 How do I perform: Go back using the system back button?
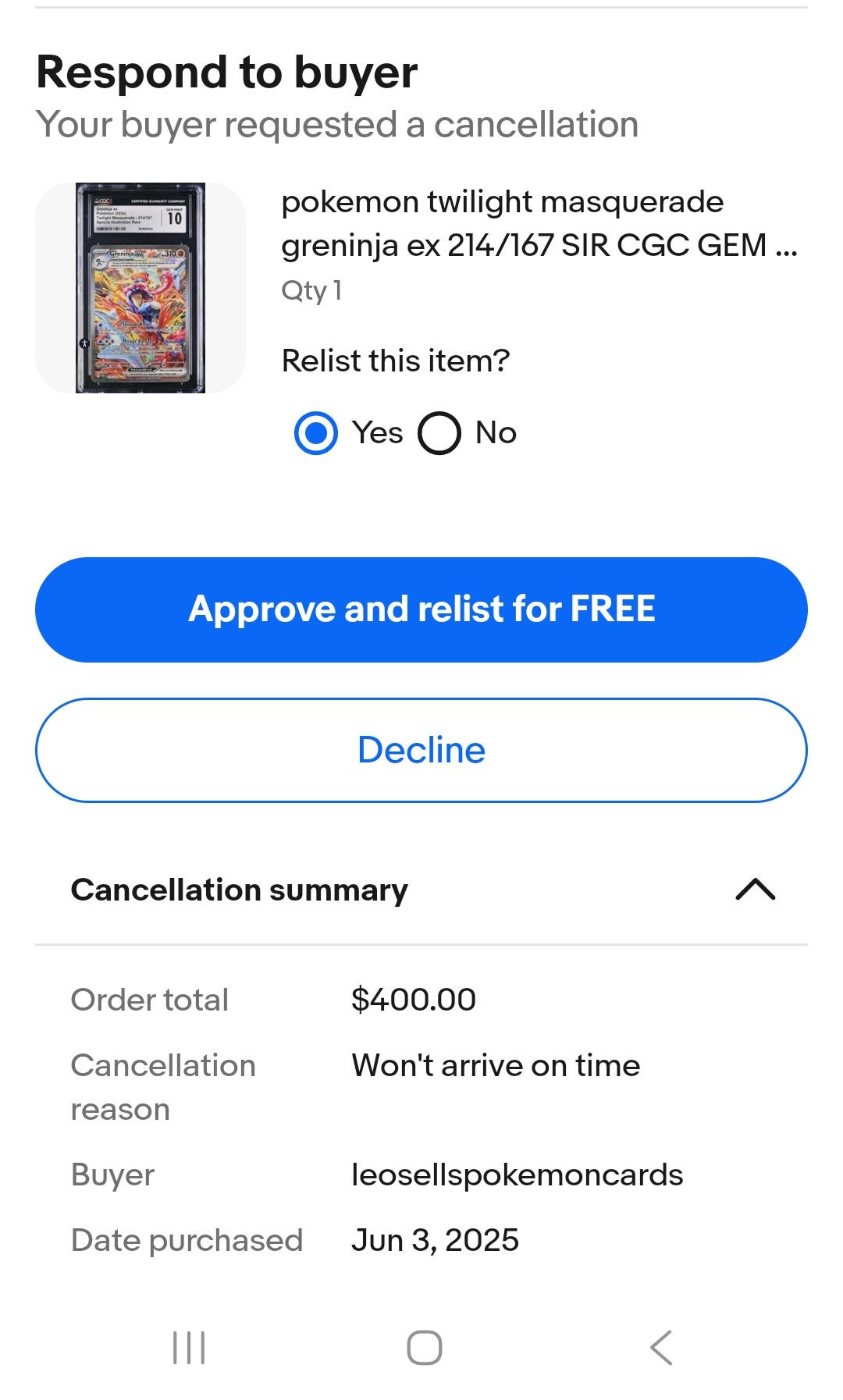pyautogui.click(x=661, y=1348)
